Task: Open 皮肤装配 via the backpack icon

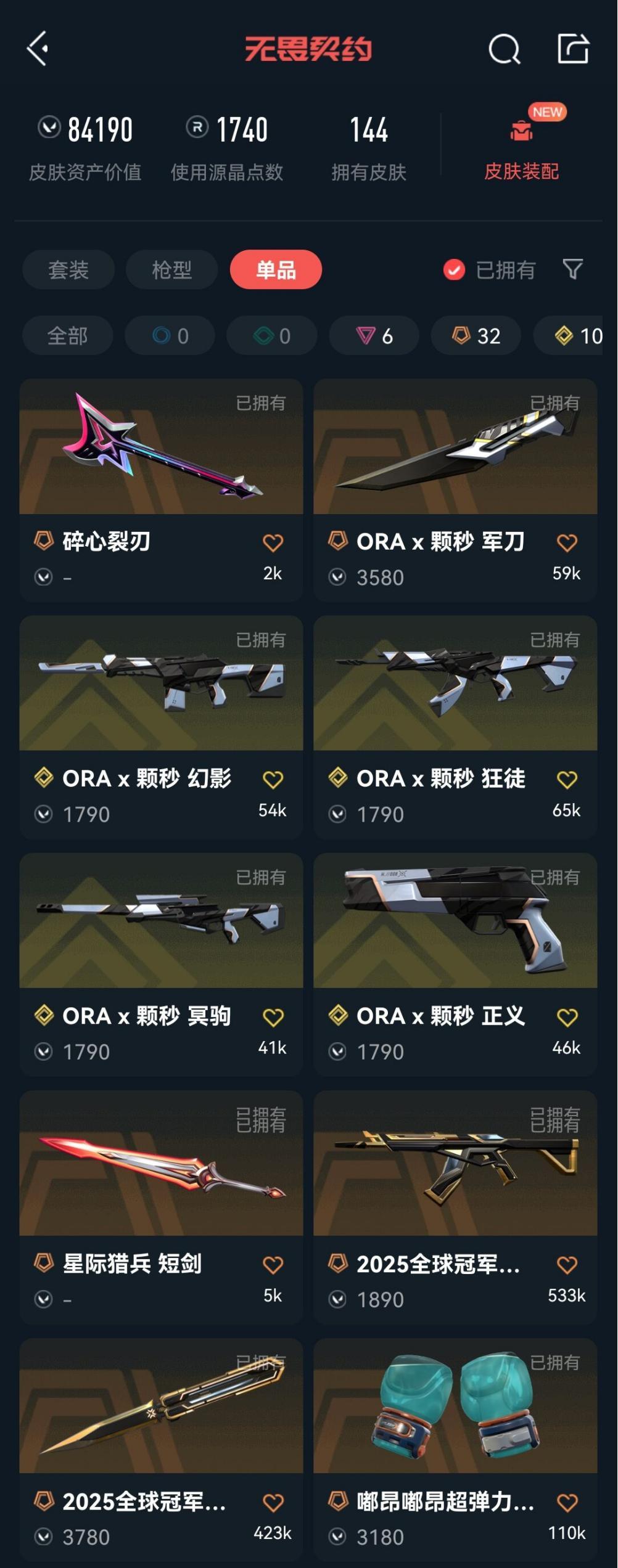Action: tap(521, 131)
